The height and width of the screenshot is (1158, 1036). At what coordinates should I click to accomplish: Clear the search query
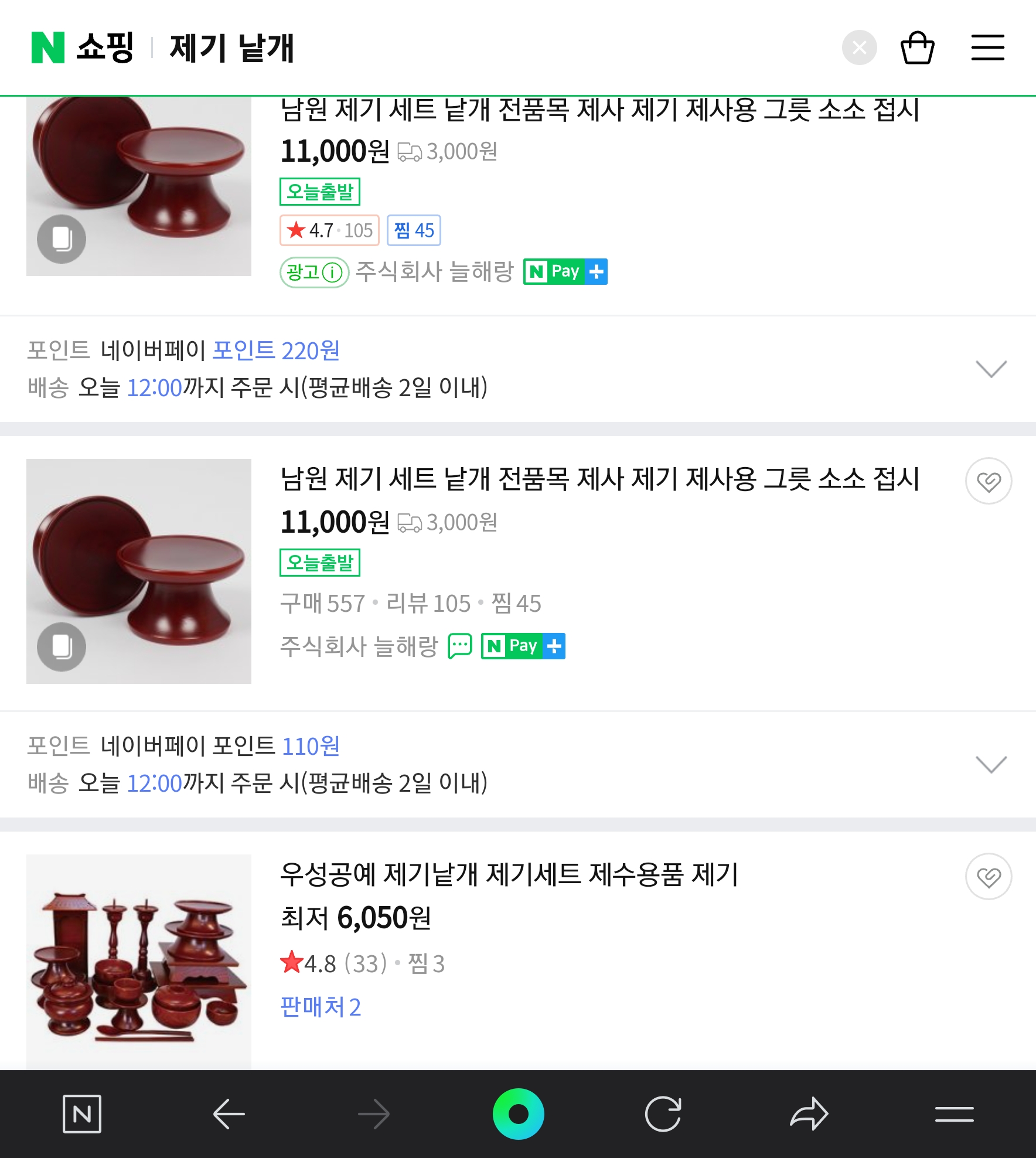point(859,47)
